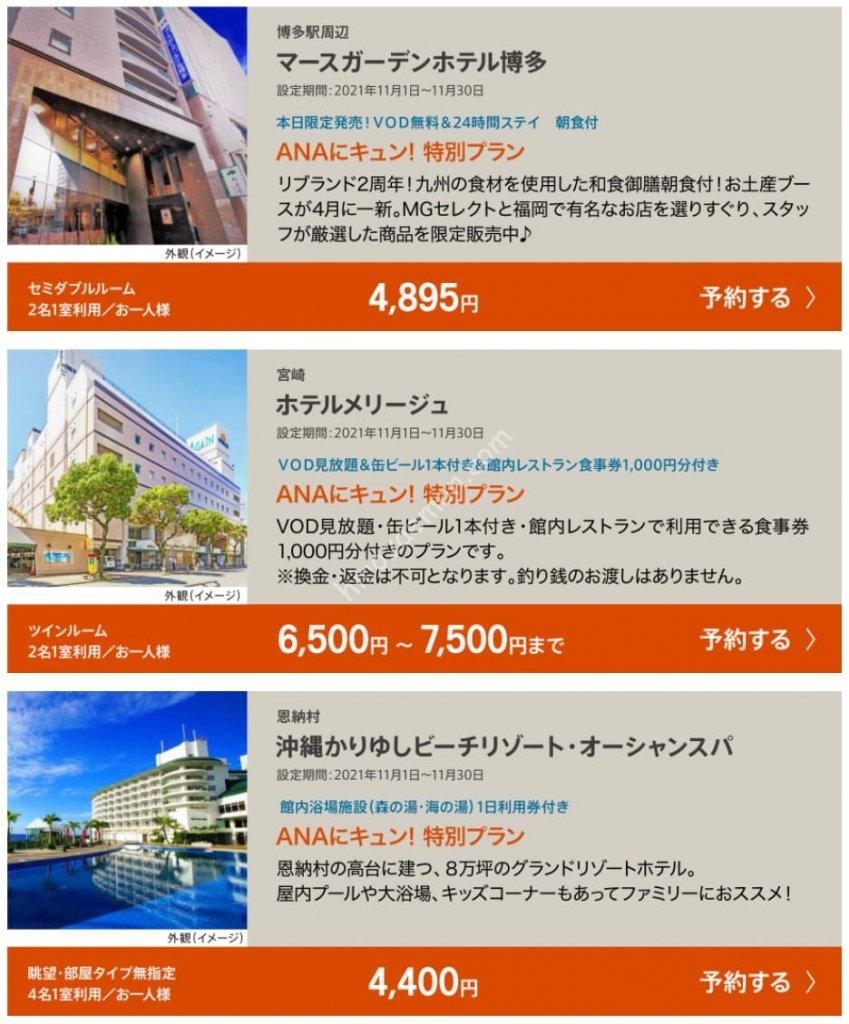849x1024 pixels.
Task: Tap 予約する for ホテルメリージュ
Action: click(x=758, y=639)
